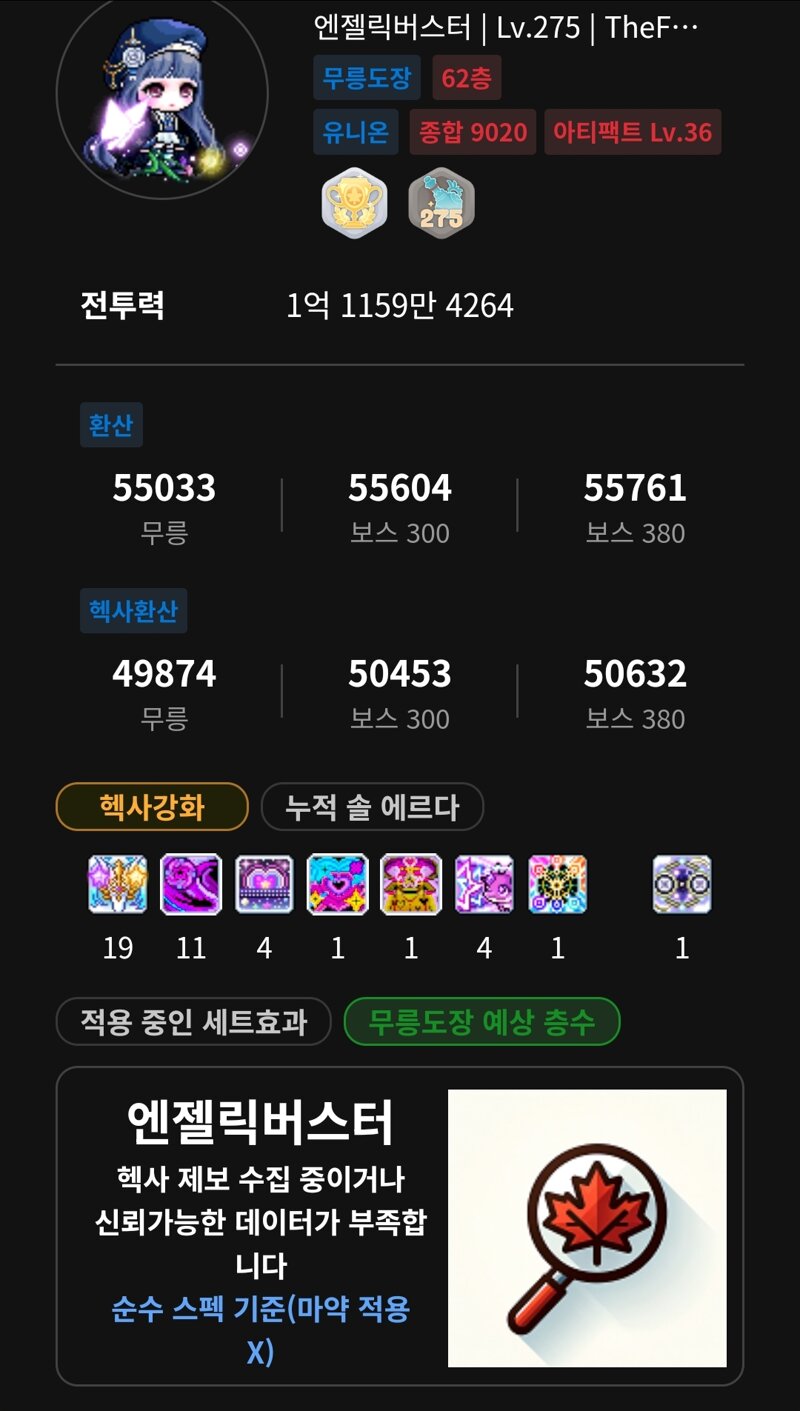
Task: Tap the gold trophy badge
Action: (x=354, y=203)
